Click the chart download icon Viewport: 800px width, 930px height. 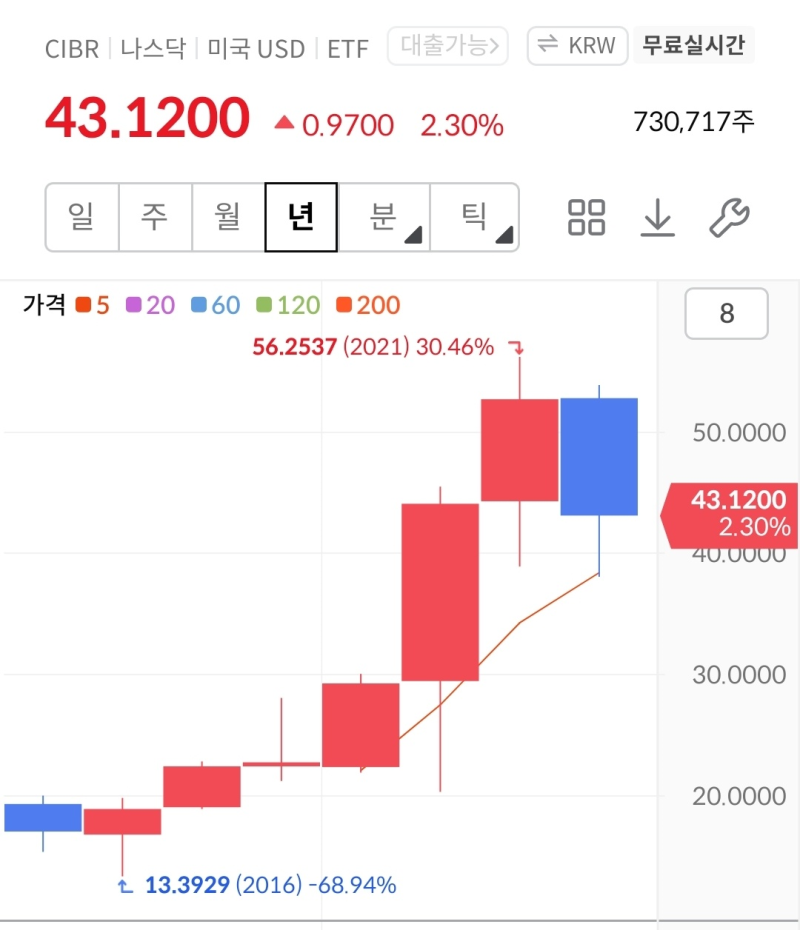[658, 216]
